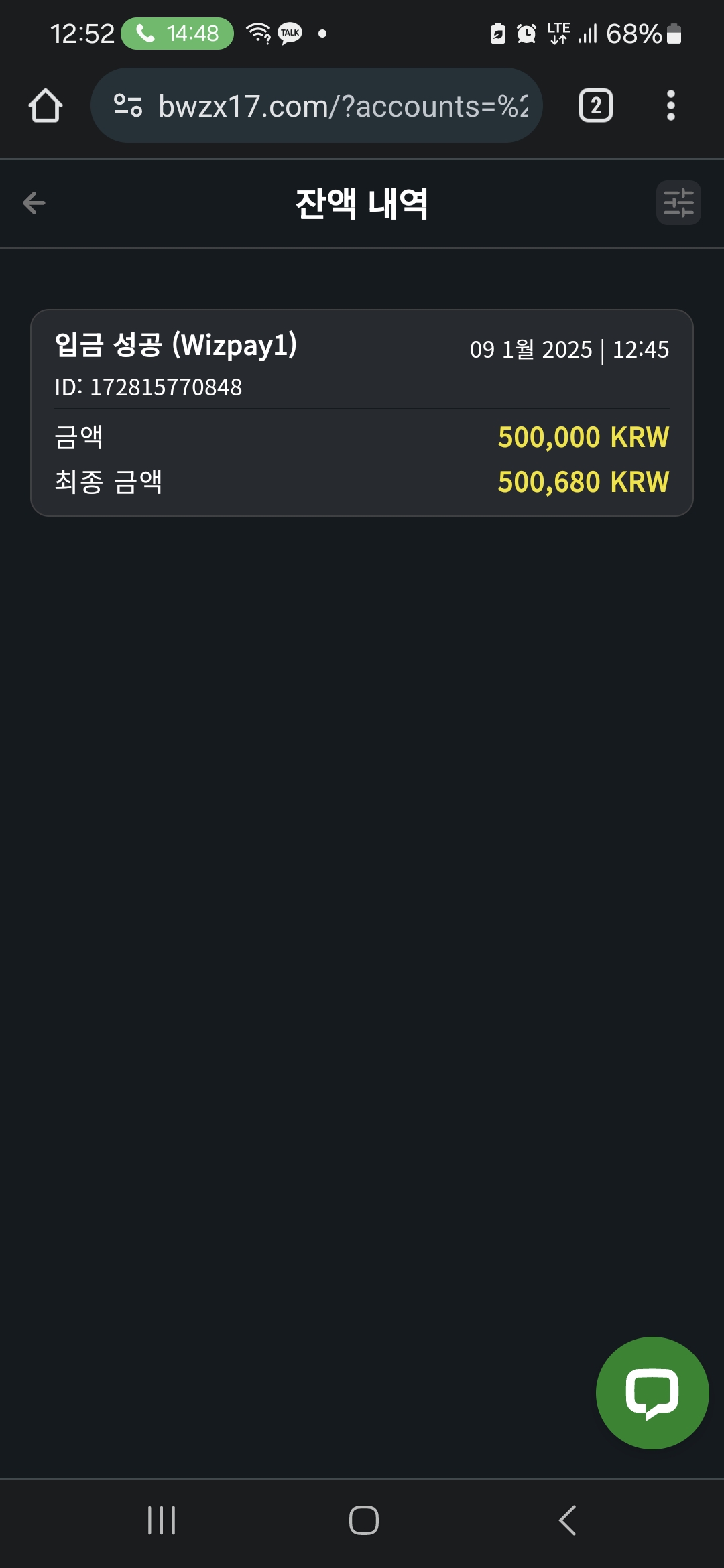This screenshot has width=724, height=1568.
Task: Open the browser tab switcher showing 2
Action: click(x=595, y=106)
